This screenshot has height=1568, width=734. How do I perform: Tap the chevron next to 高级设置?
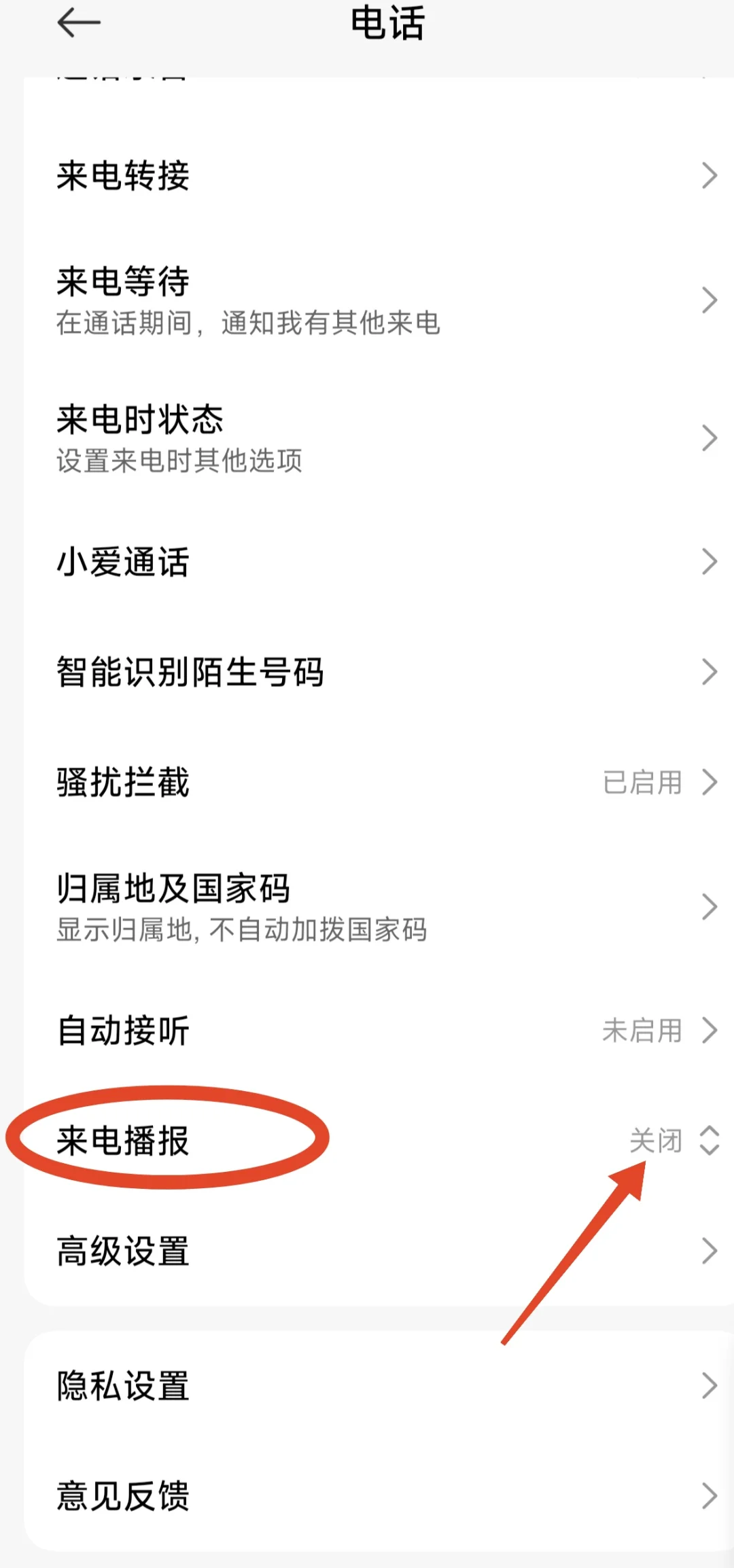click(x=710, y=1250)
